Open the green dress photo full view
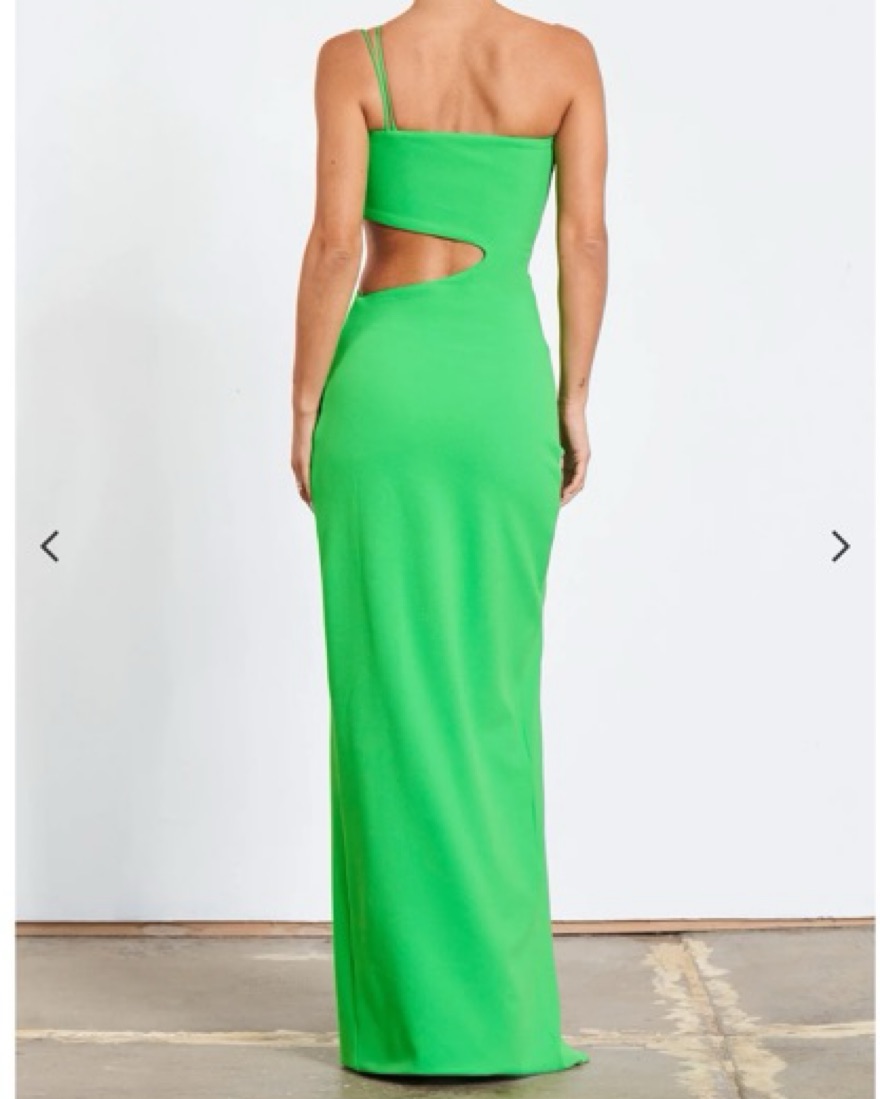Image resolution: width=880 pixels, height=1099 pixels. 440,550
